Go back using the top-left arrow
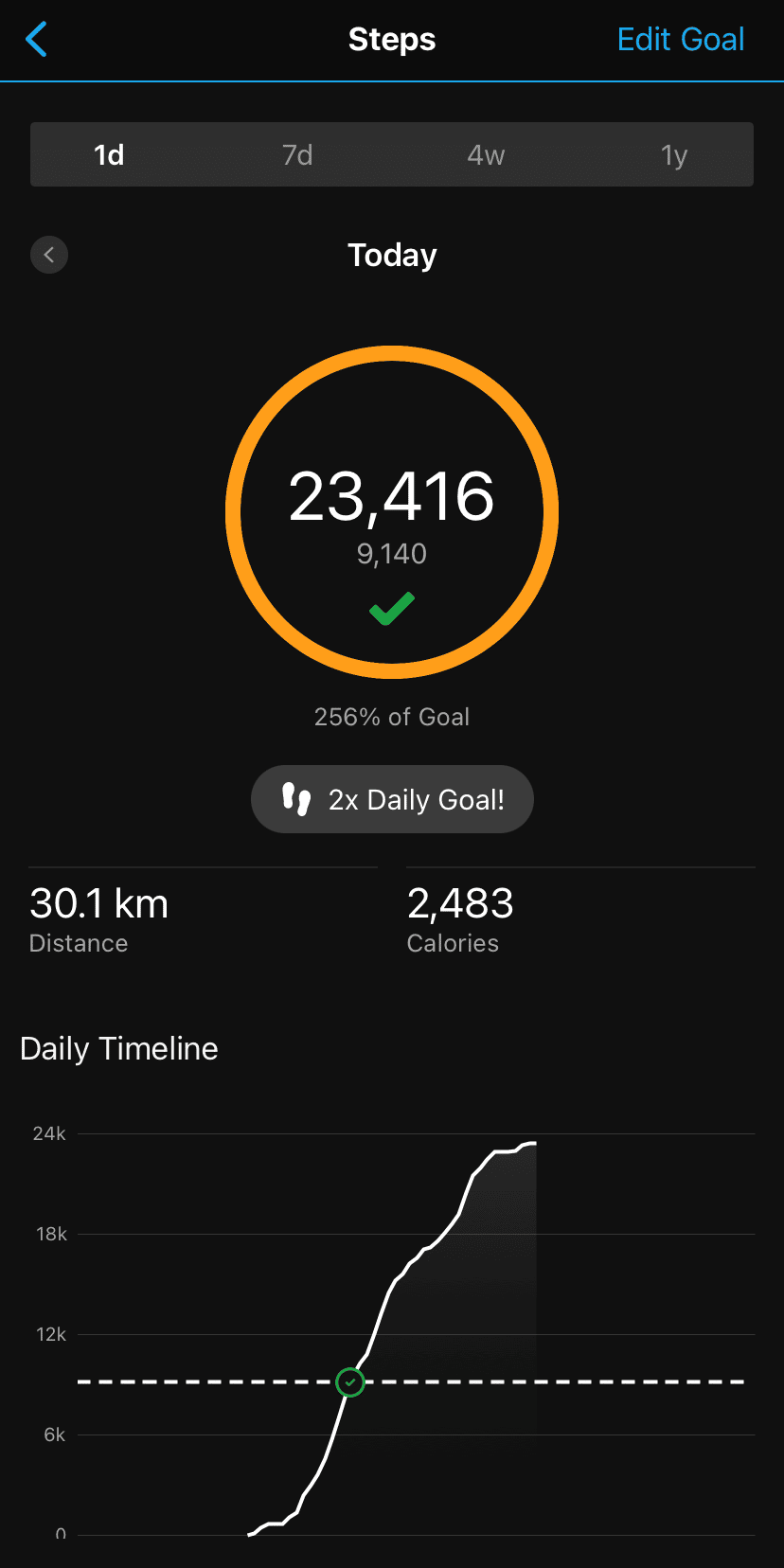Image resolution: width=784 pixels, height=1568 pixels. click(36, 40)
